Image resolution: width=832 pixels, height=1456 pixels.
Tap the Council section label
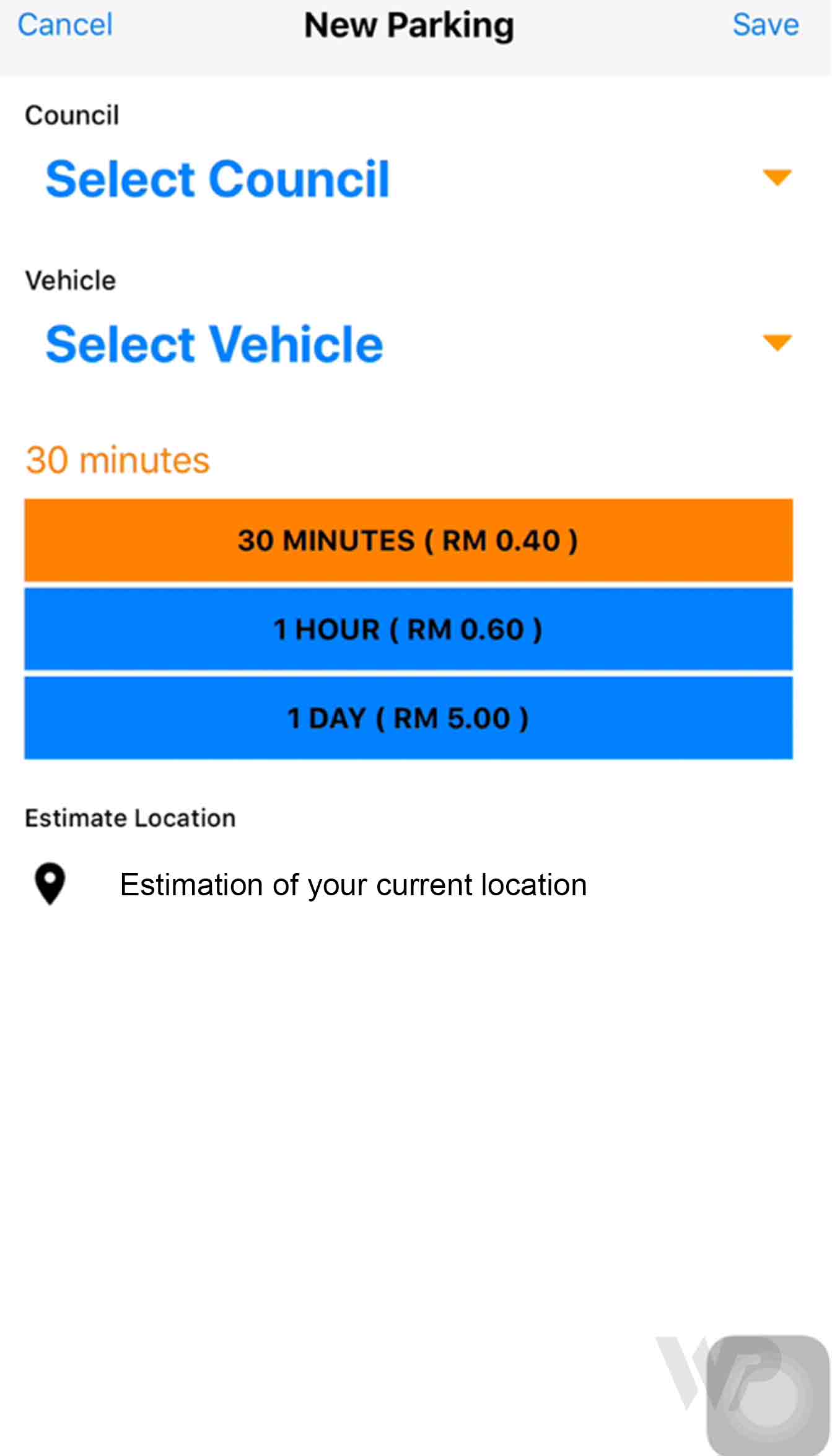pos(72,114)
